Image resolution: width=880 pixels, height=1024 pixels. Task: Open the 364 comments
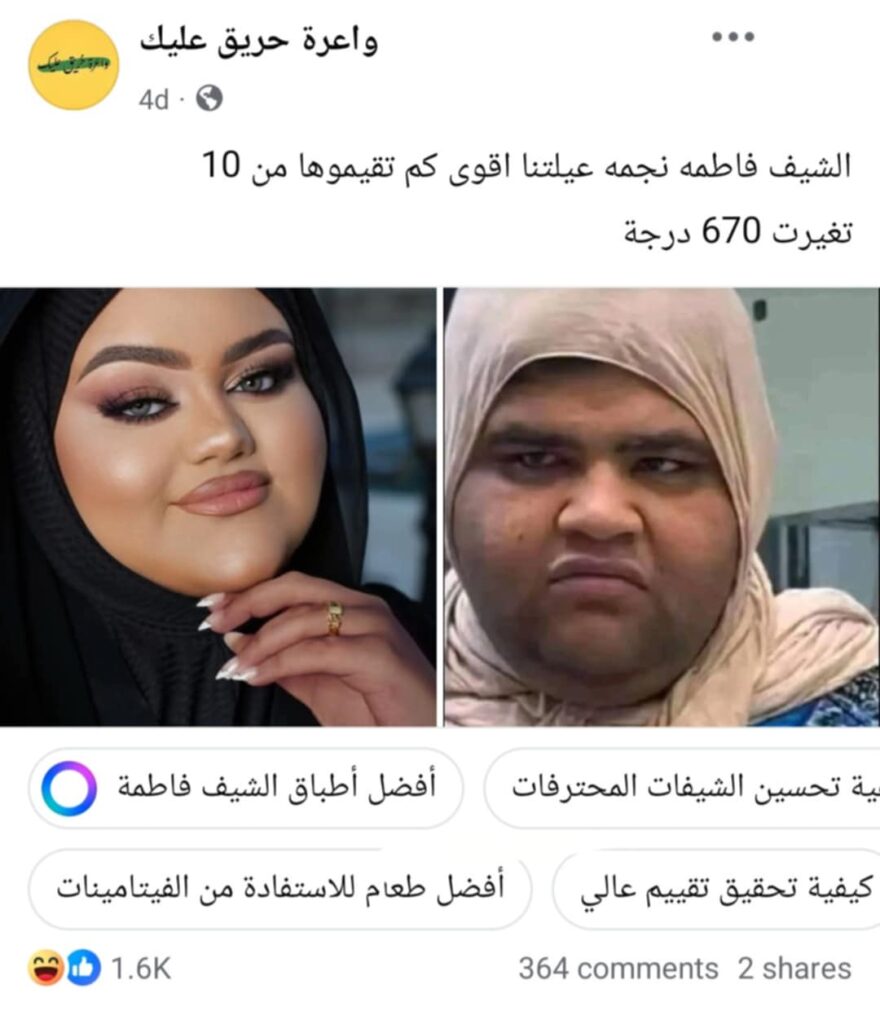pyautogui.click(x=618, y=968)
